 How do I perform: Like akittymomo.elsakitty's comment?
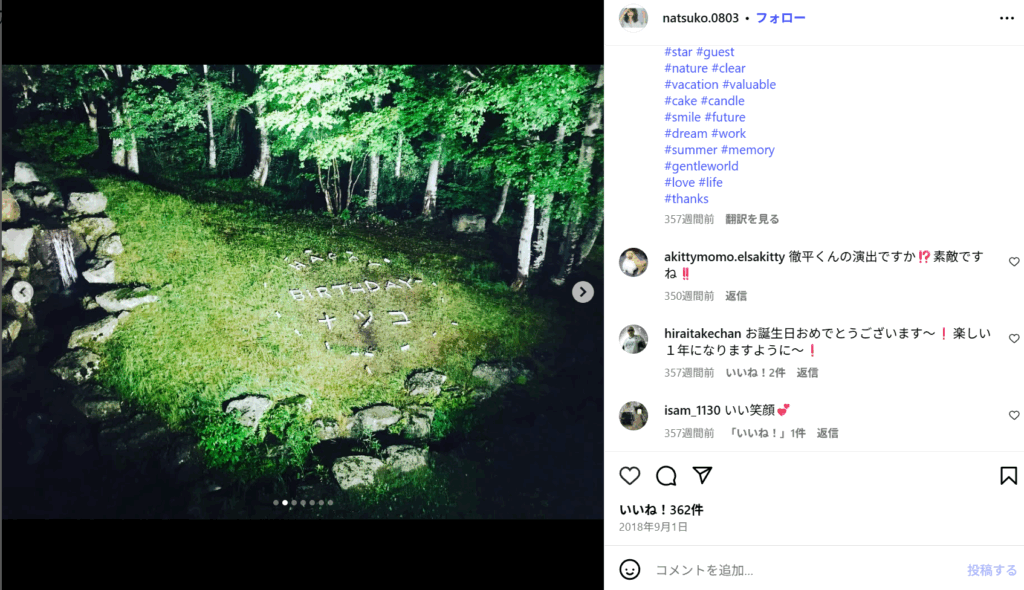click(1013, 262)
